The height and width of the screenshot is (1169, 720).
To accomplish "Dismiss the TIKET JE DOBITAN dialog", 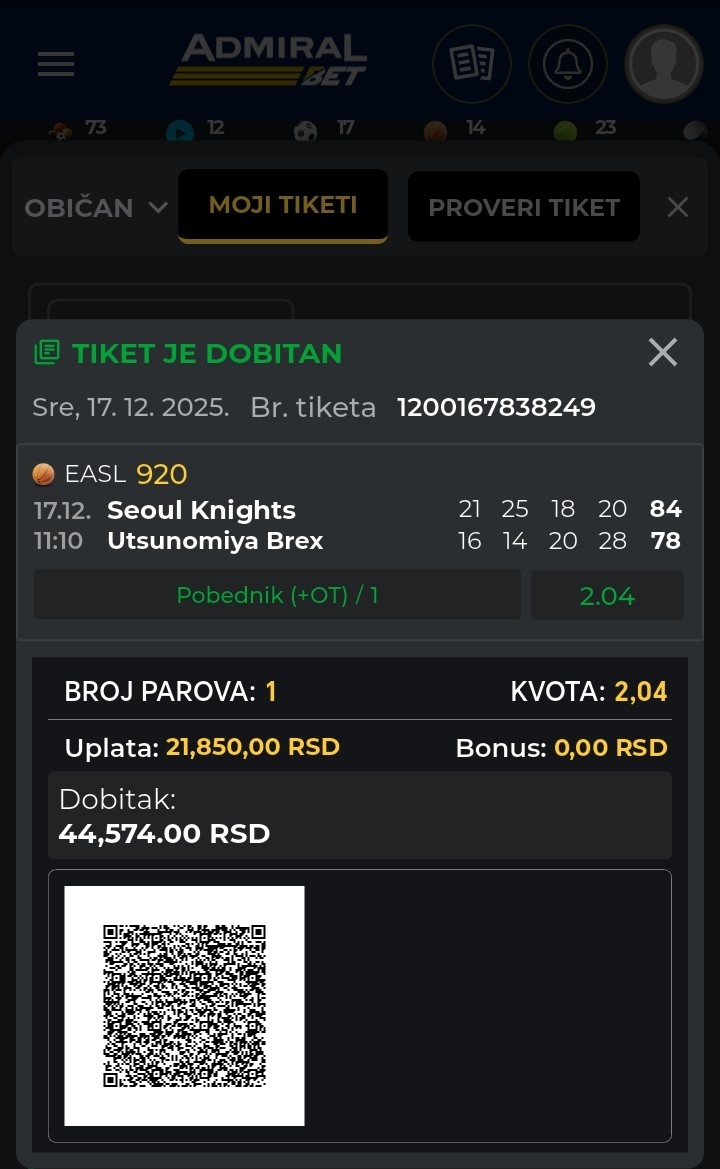I will (663, 352).
